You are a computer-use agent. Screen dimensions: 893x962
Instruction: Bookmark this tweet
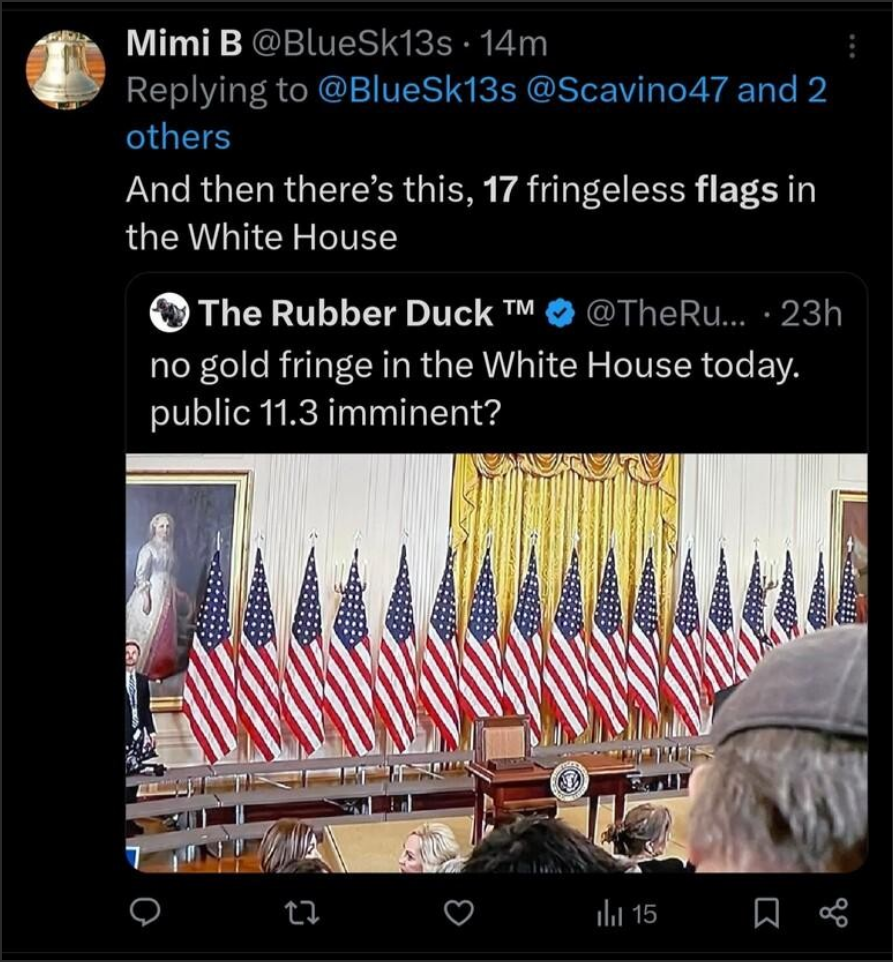[x=768, y=911]
